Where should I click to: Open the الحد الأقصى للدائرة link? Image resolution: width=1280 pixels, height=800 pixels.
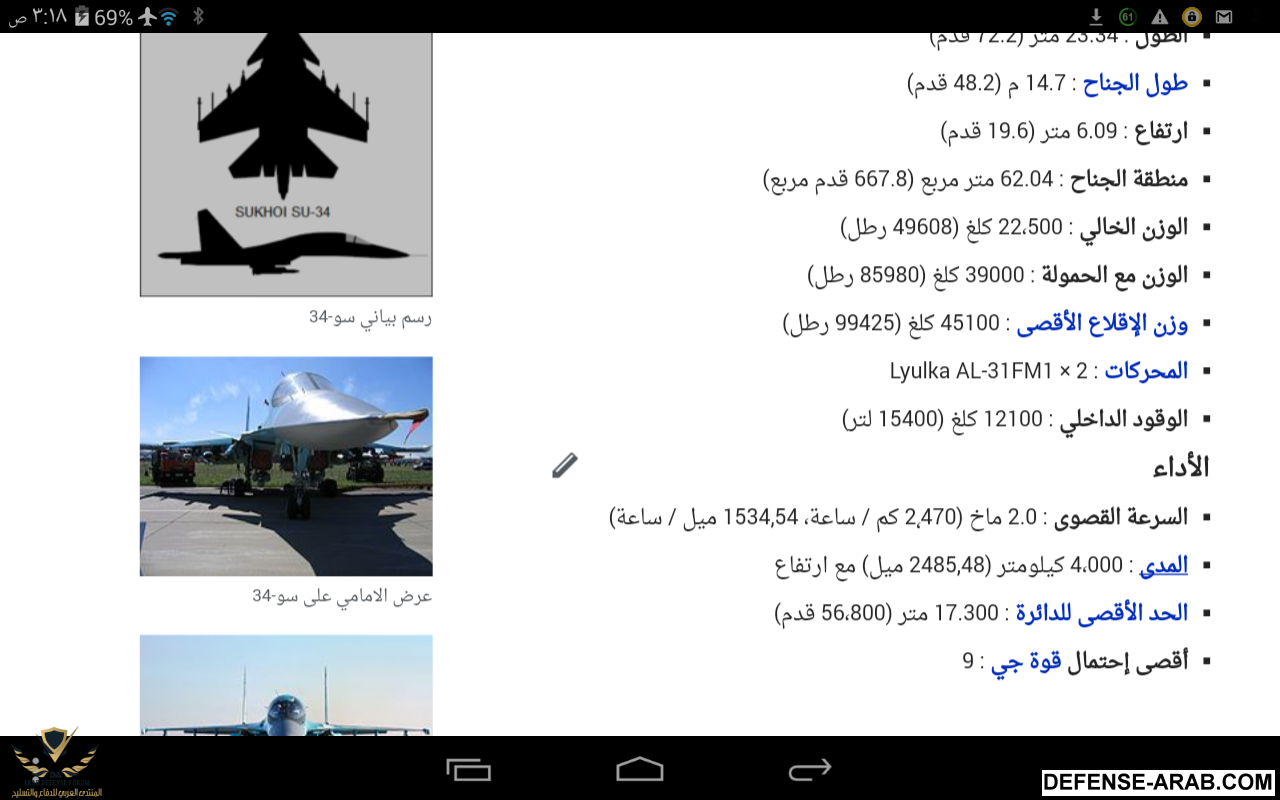coord(1102,612)
